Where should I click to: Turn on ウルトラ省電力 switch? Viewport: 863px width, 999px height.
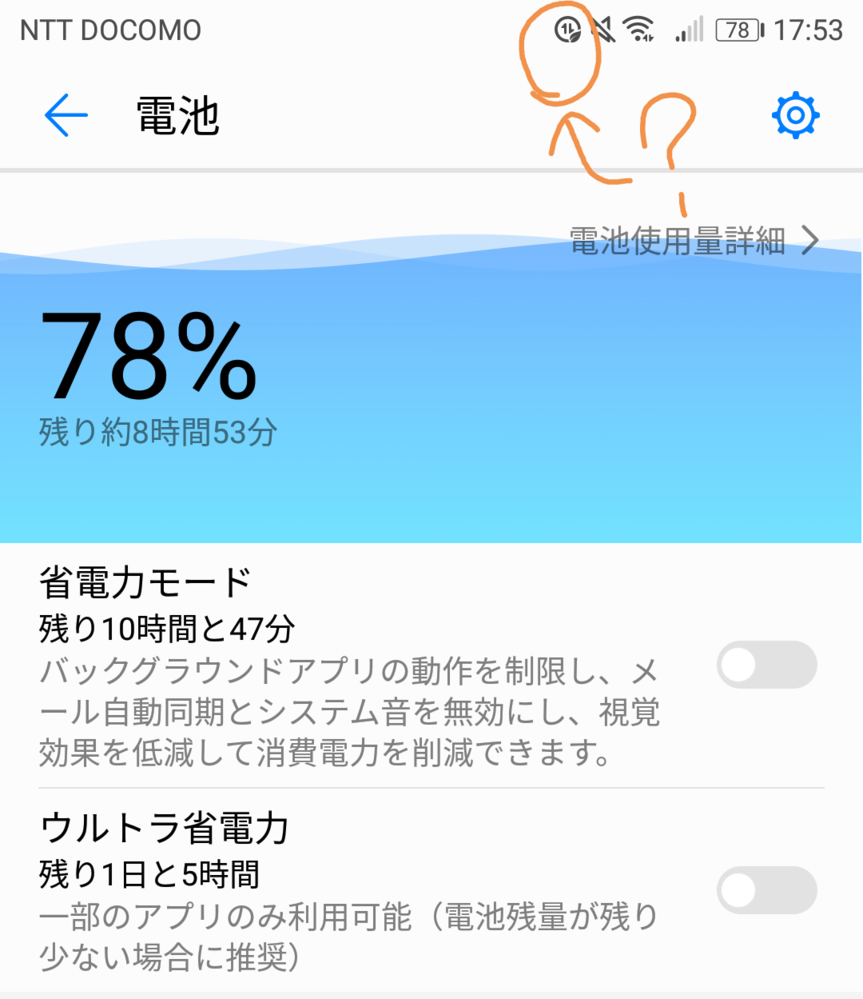[x=766, y=890]
